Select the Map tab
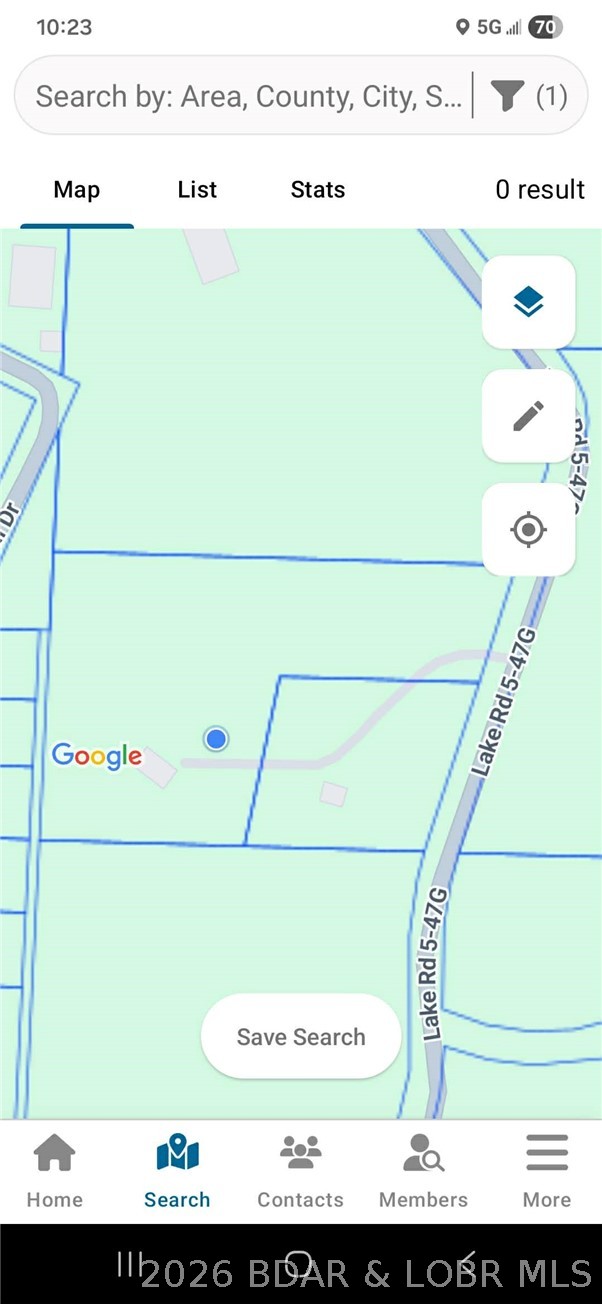 [x=77, y=190]
